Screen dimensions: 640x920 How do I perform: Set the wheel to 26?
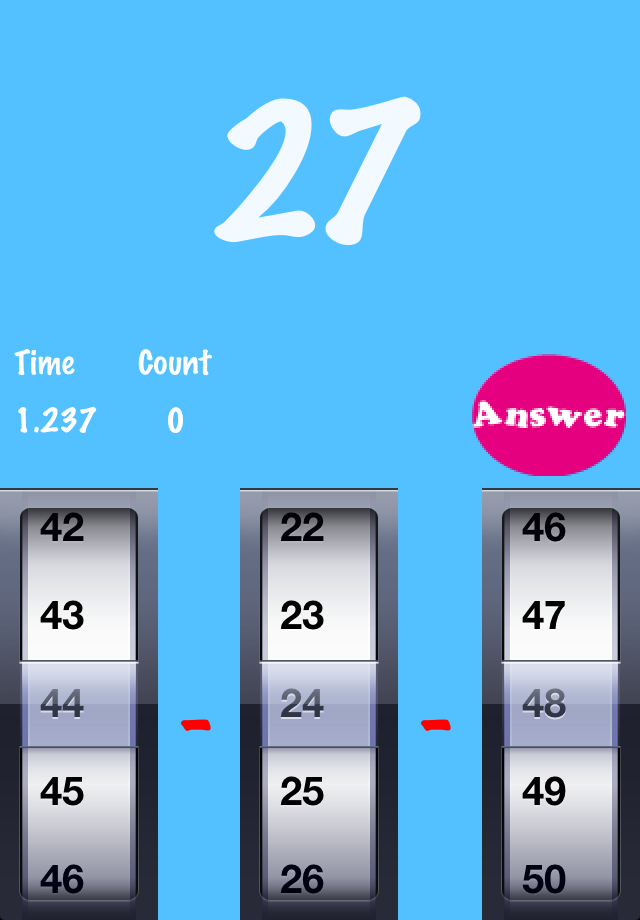click(302, 878)
